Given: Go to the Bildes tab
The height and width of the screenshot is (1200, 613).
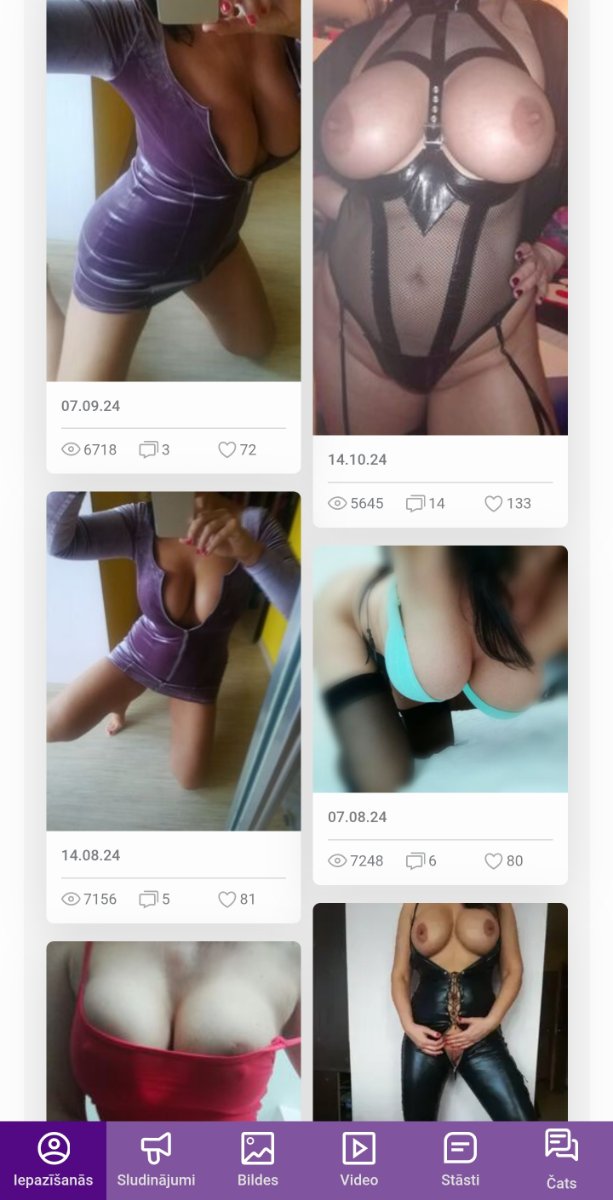Looking at the screenshot, I should click(x=257, y=1160).
